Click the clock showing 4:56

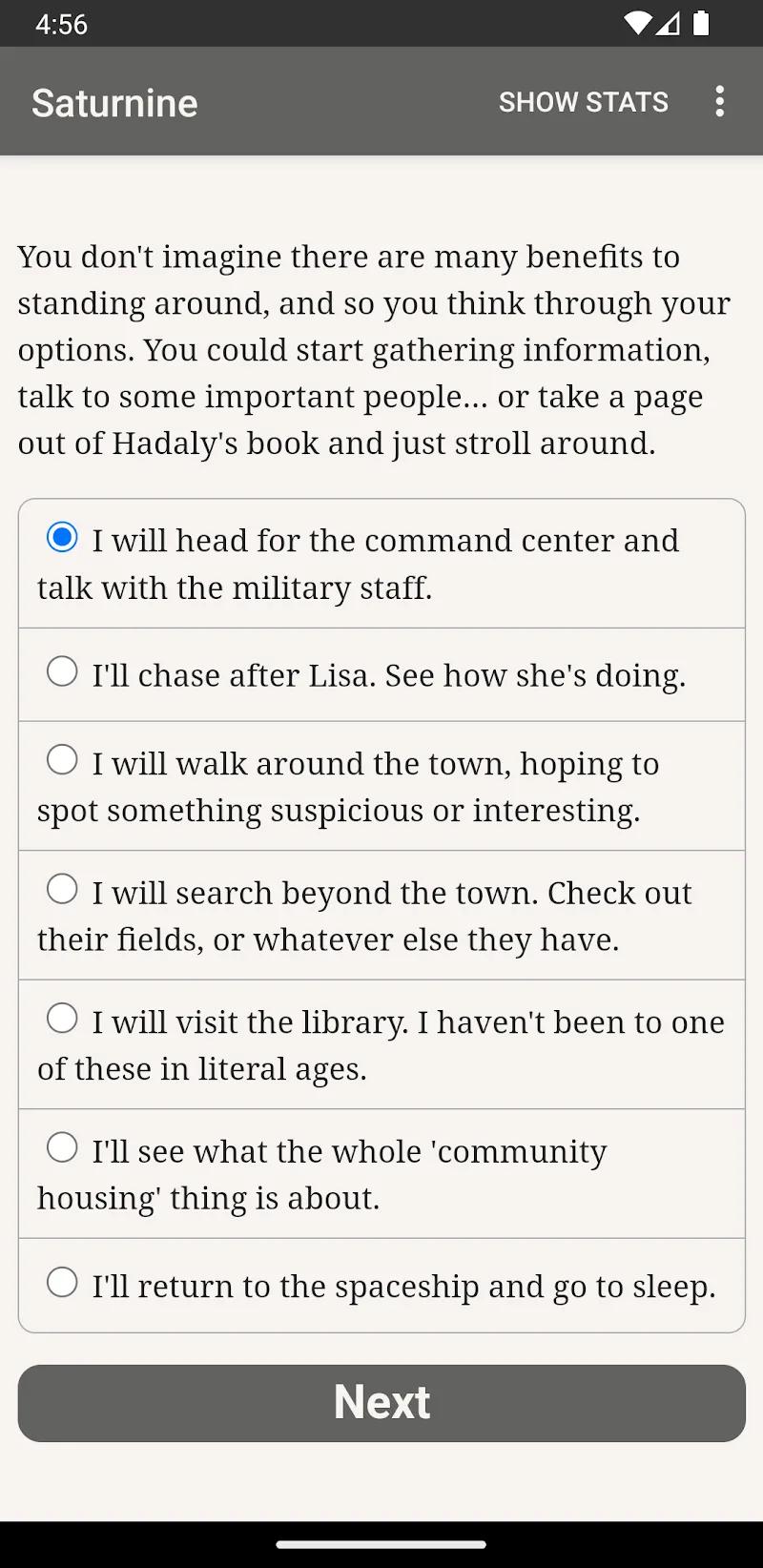pos(60,25)
